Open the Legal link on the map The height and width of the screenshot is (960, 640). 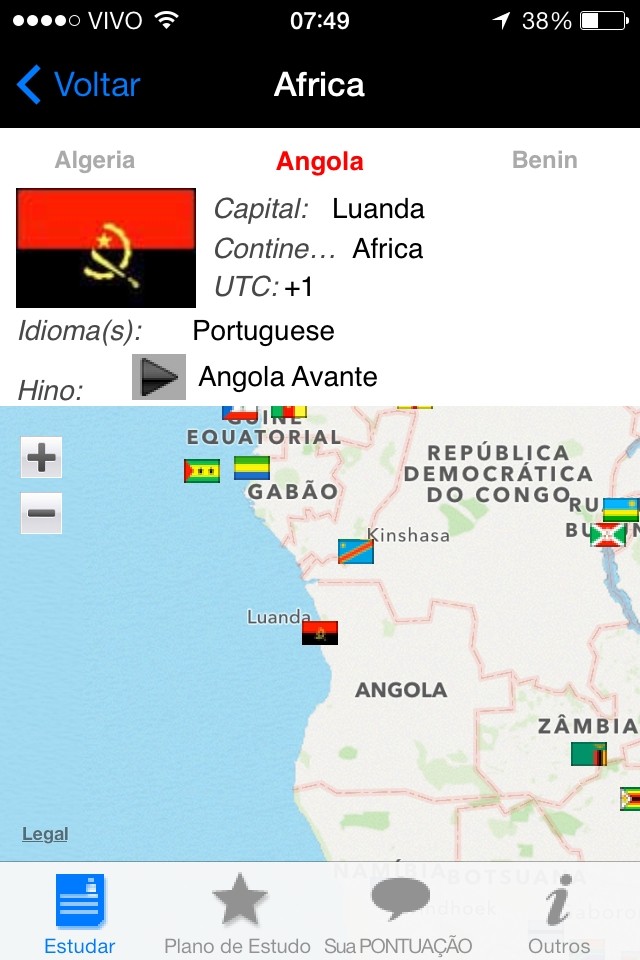coord(45,834)
